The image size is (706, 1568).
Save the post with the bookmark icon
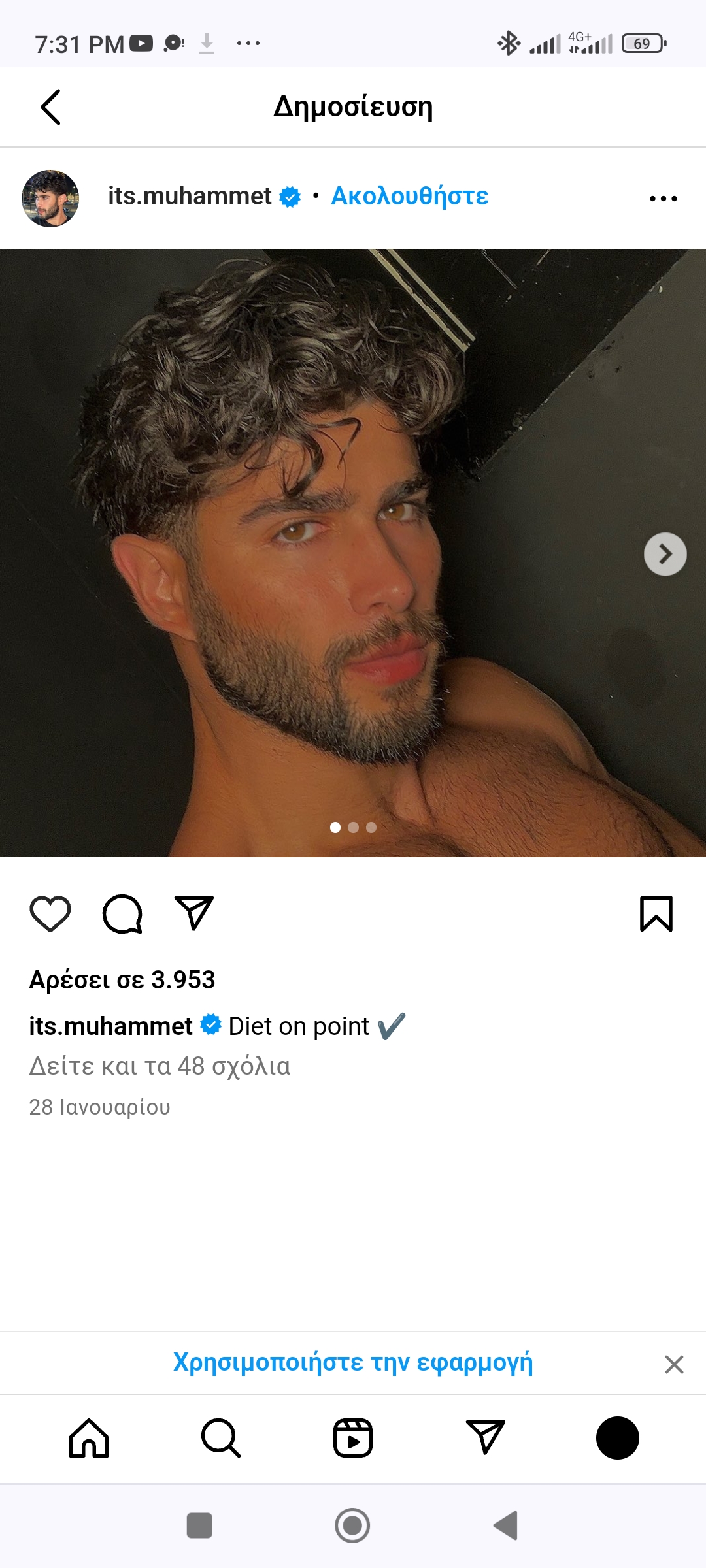[656, 913]
